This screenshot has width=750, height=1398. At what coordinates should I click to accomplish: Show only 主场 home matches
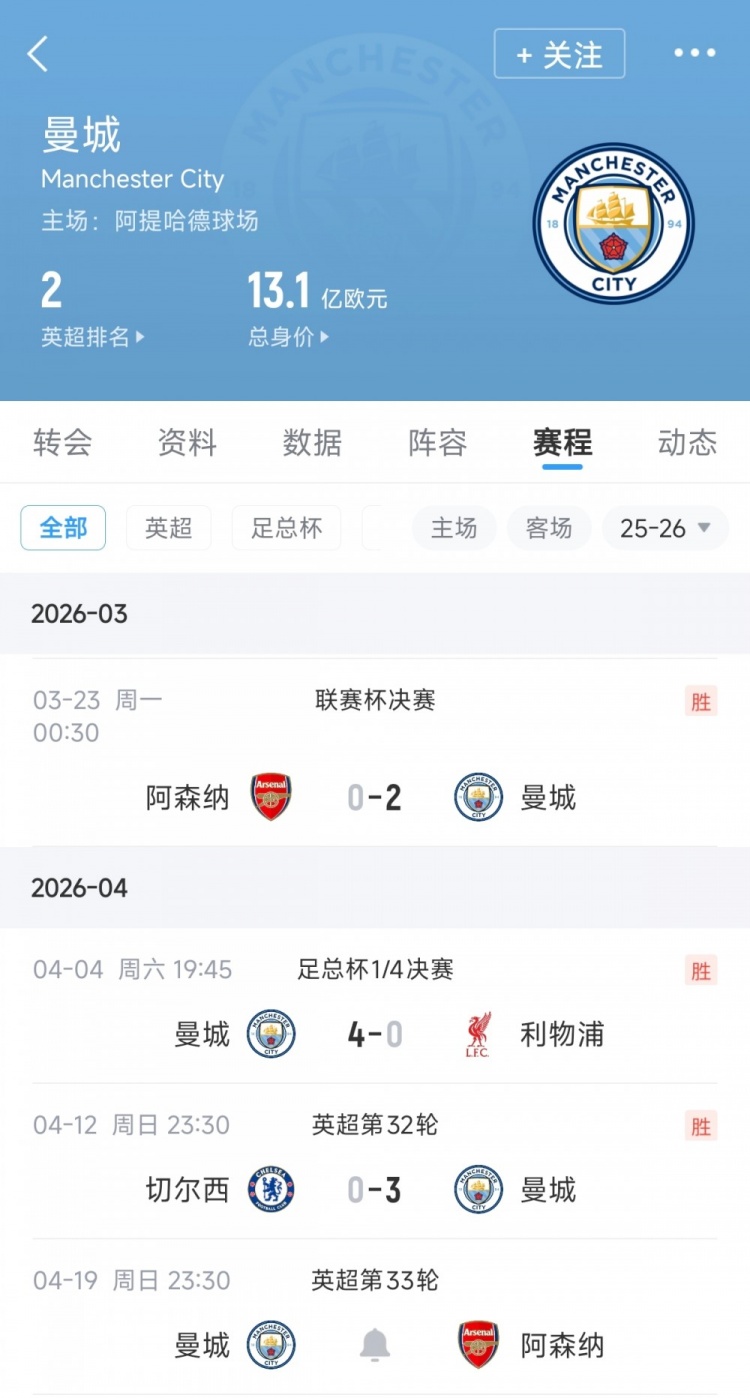(454, 528)
